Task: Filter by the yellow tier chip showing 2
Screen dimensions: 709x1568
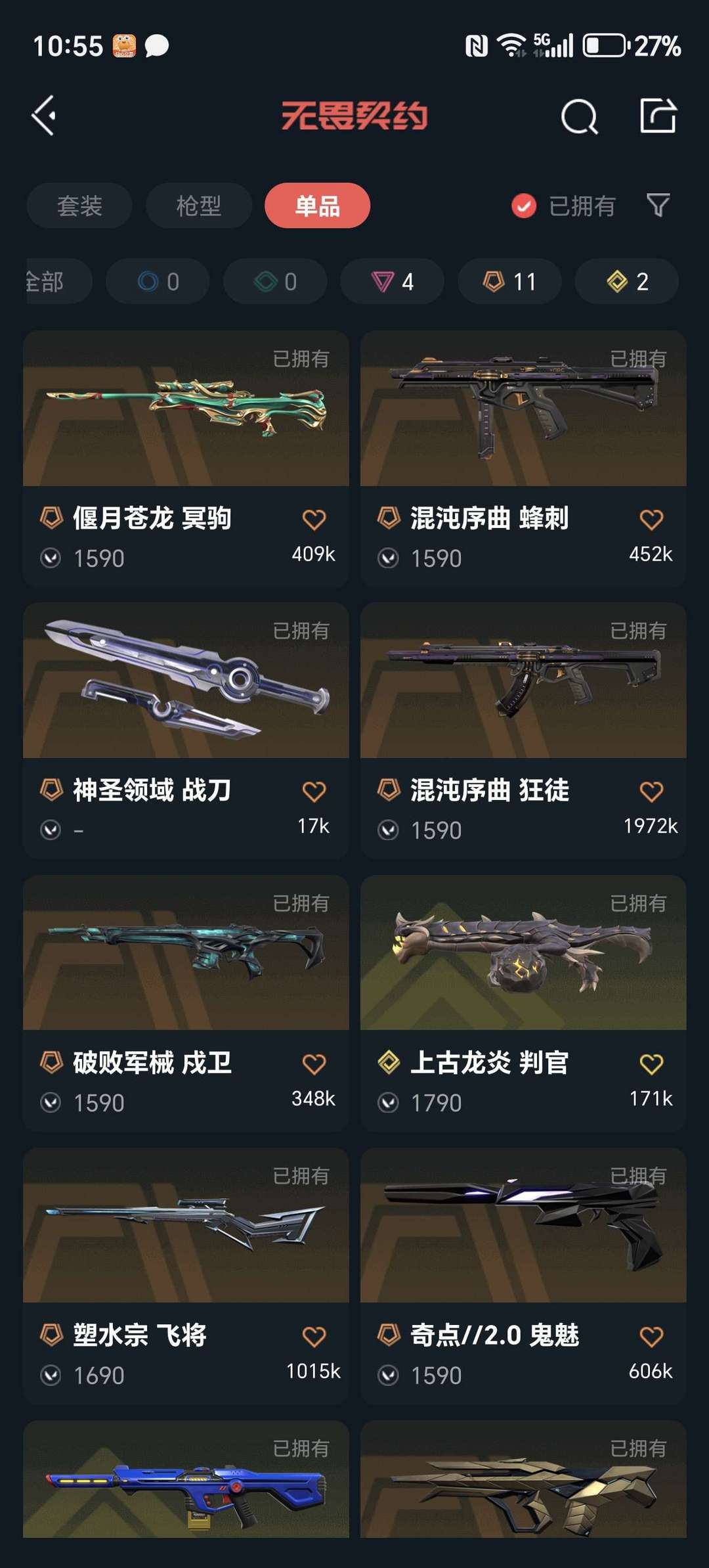Action: click(626, 281)
